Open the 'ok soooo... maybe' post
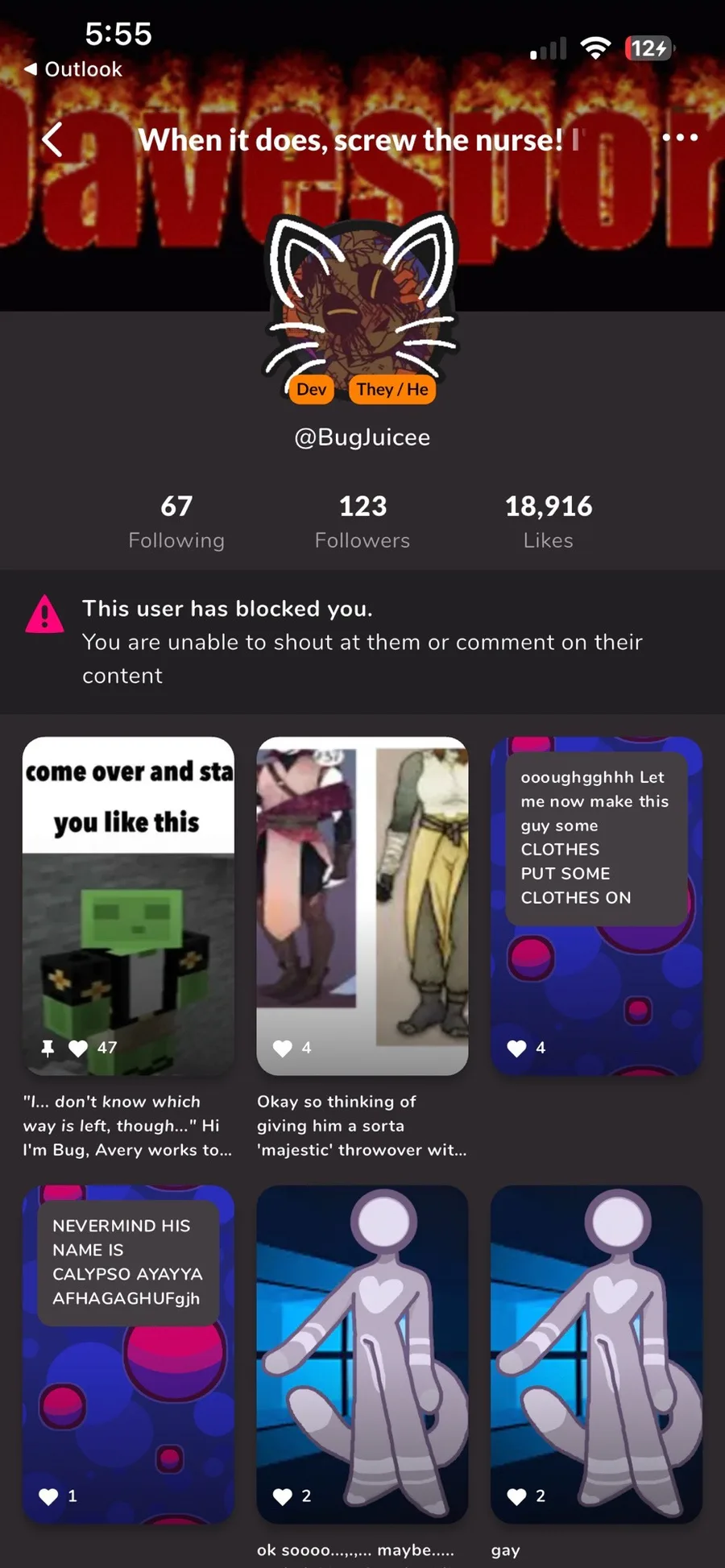The width and height of the screenshot is (725, 1568). coord(362,1353)
